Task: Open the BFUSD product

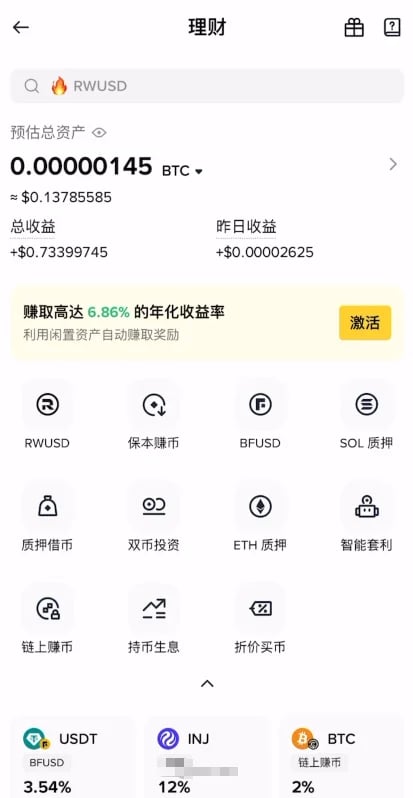Action: tap(260, 416)
